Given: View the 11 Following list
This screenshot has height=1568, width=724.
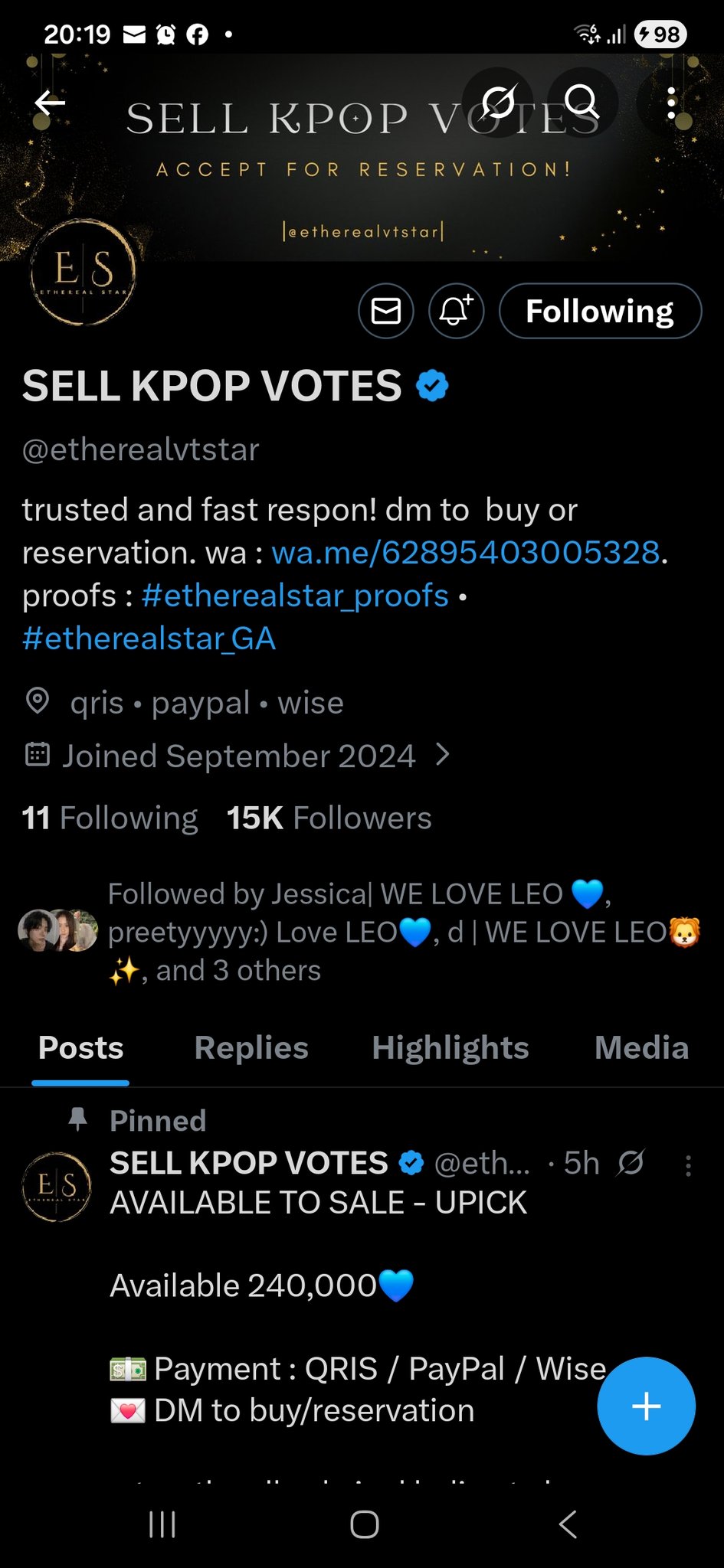Looking at the screenshot, I should (110, 818).
